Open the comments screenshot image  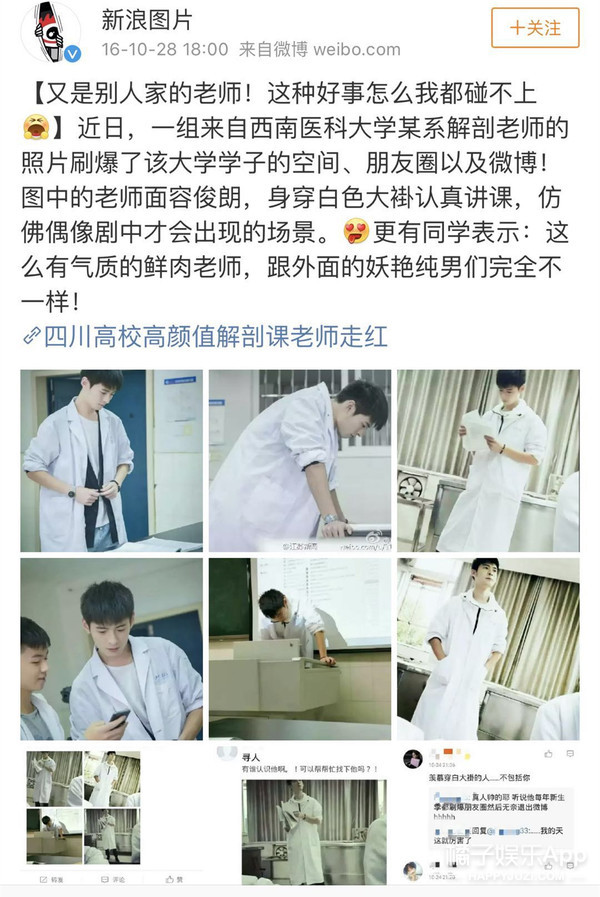[x=488, y=815]
